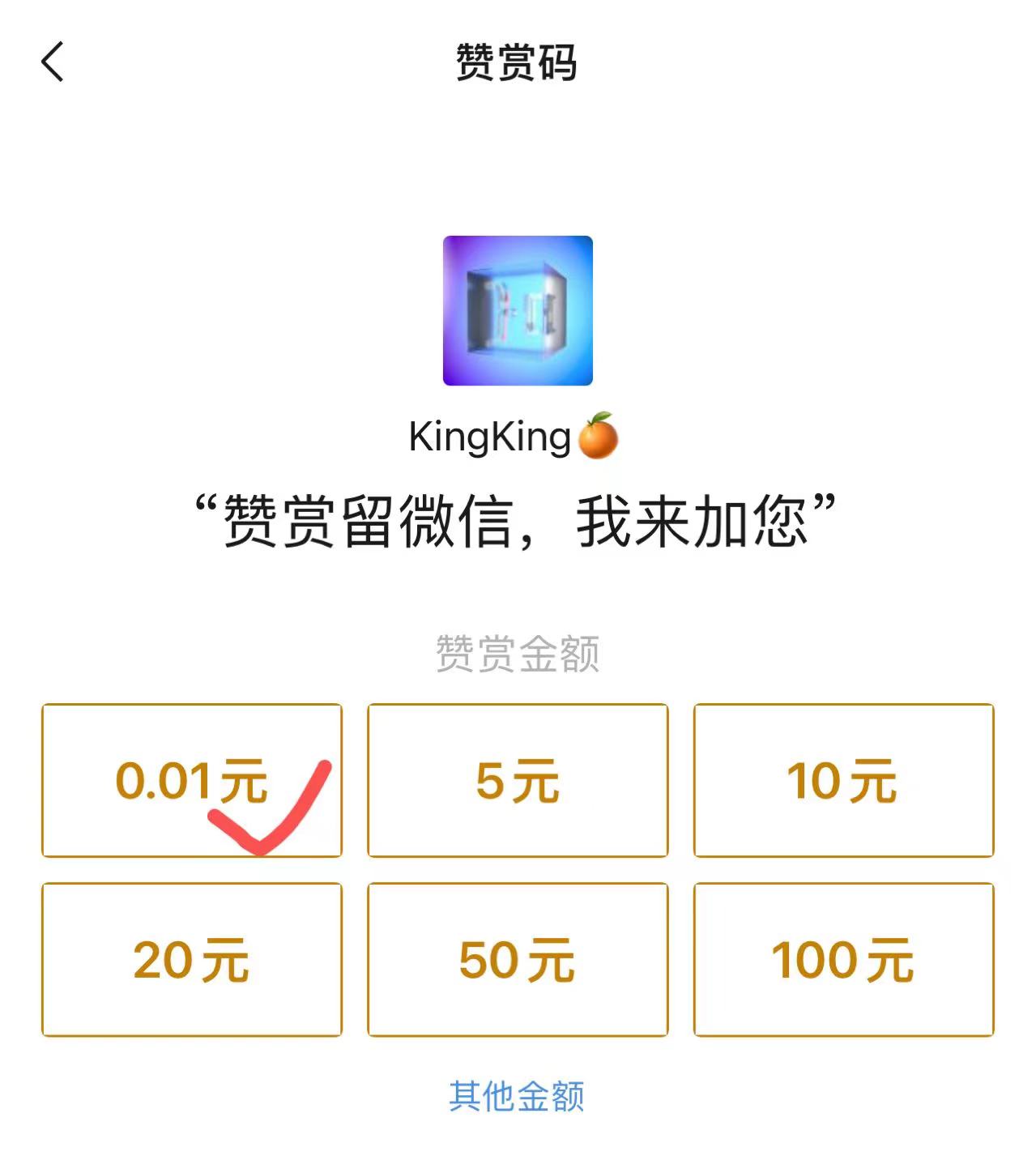The image size is (1036, 1160).
Task: Choose the 5元 reward amount
Action: coord(518,780)
